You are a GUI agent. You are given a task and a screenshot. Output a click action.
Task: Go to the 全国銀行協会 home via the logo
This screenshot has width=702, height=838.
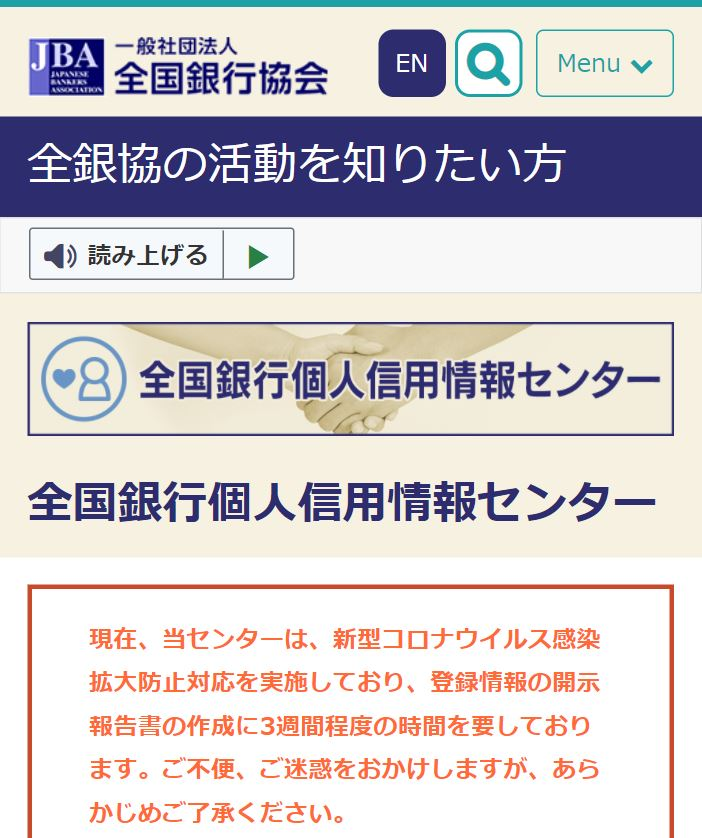[x=178, y=66]
